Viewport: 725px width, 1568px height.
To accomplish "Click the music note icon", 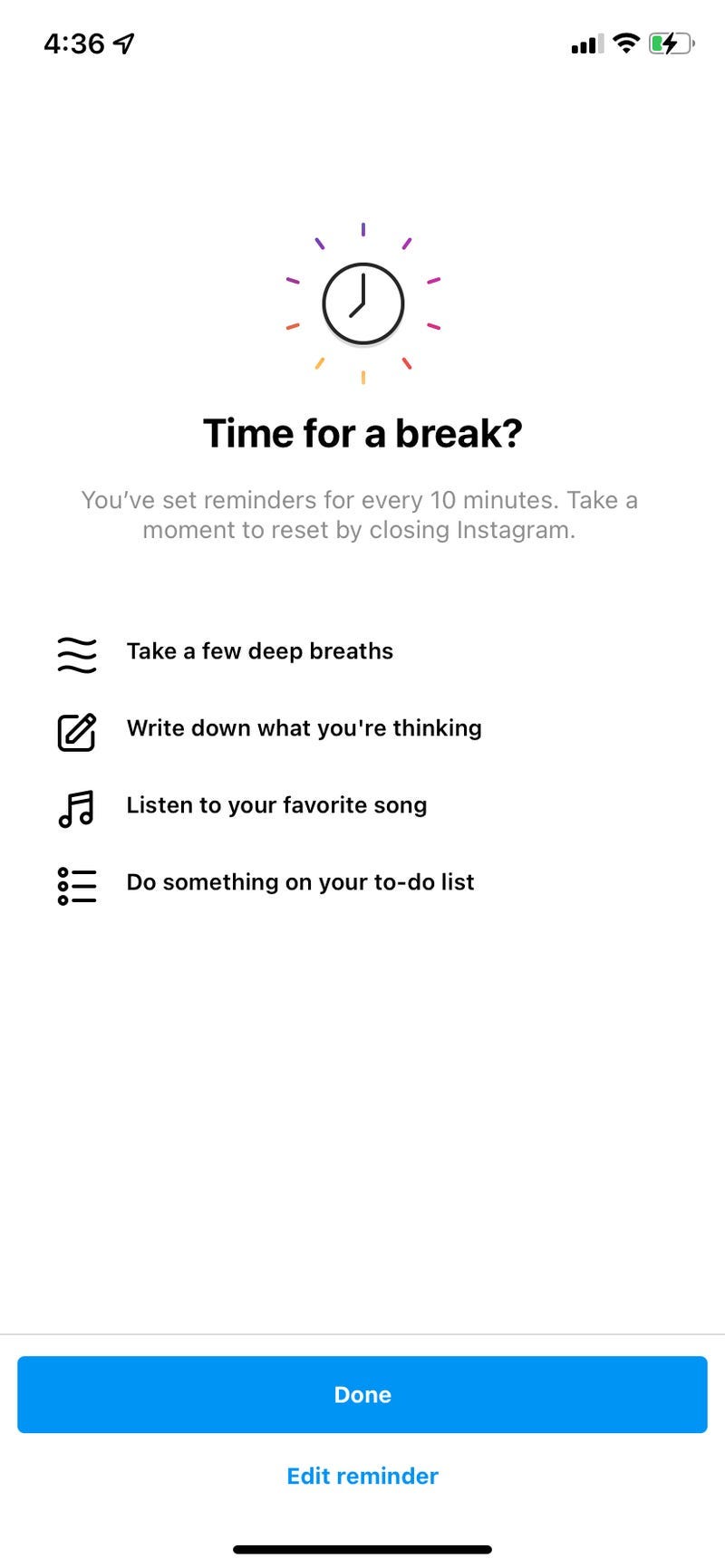I will click(x=77, y=807).
